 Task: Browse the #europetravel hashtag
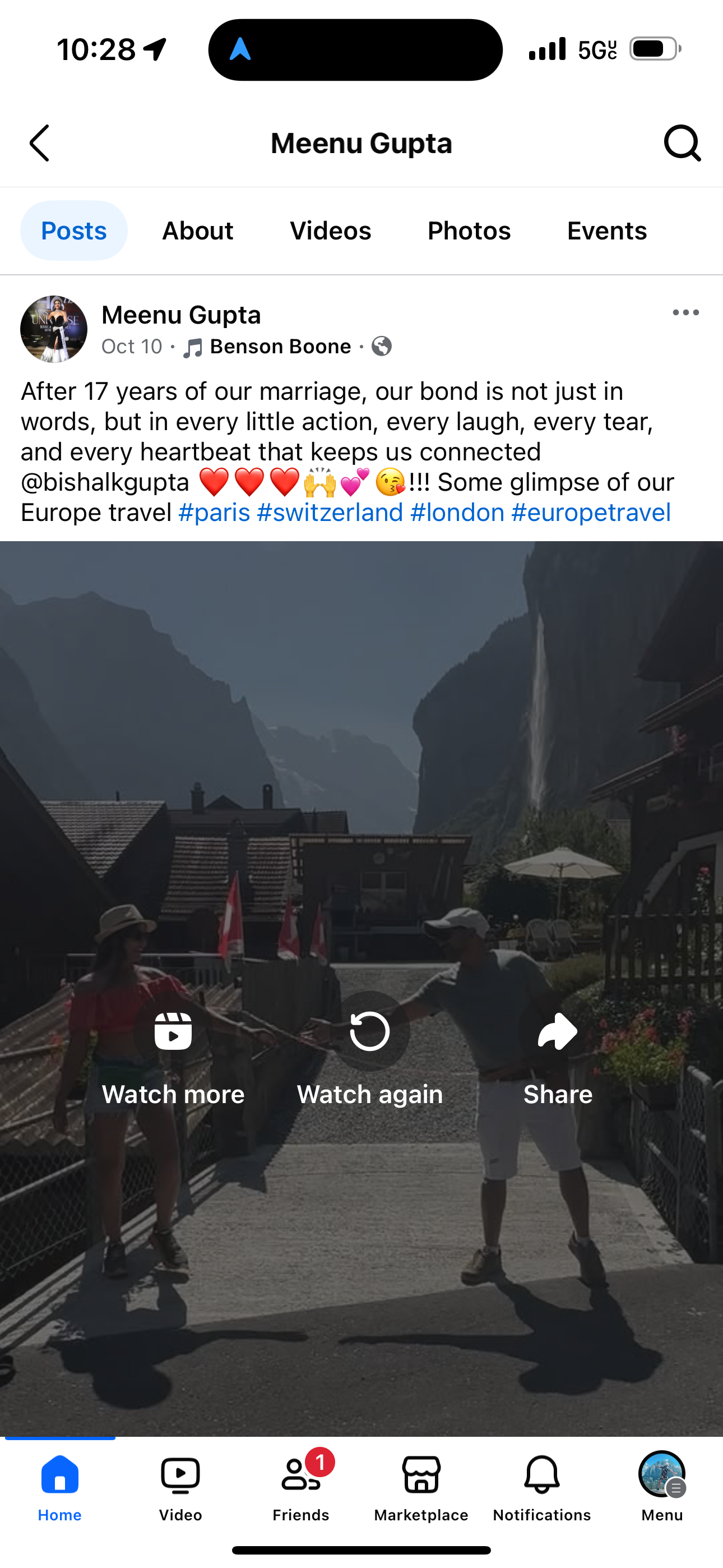pyautogui.click(x=591, y=513)
